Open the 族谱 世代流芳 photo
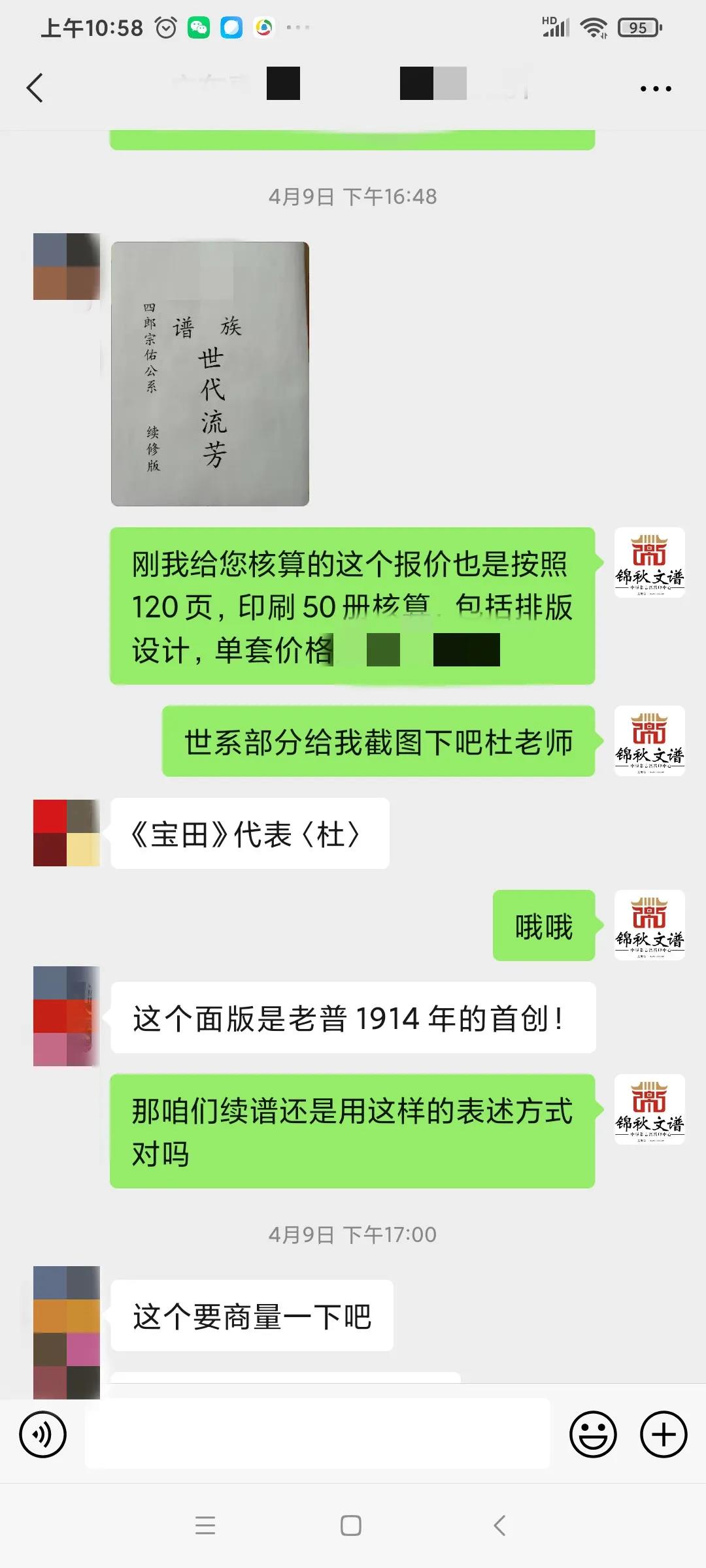Screen dimensions: 706x1568 (210, 374)
